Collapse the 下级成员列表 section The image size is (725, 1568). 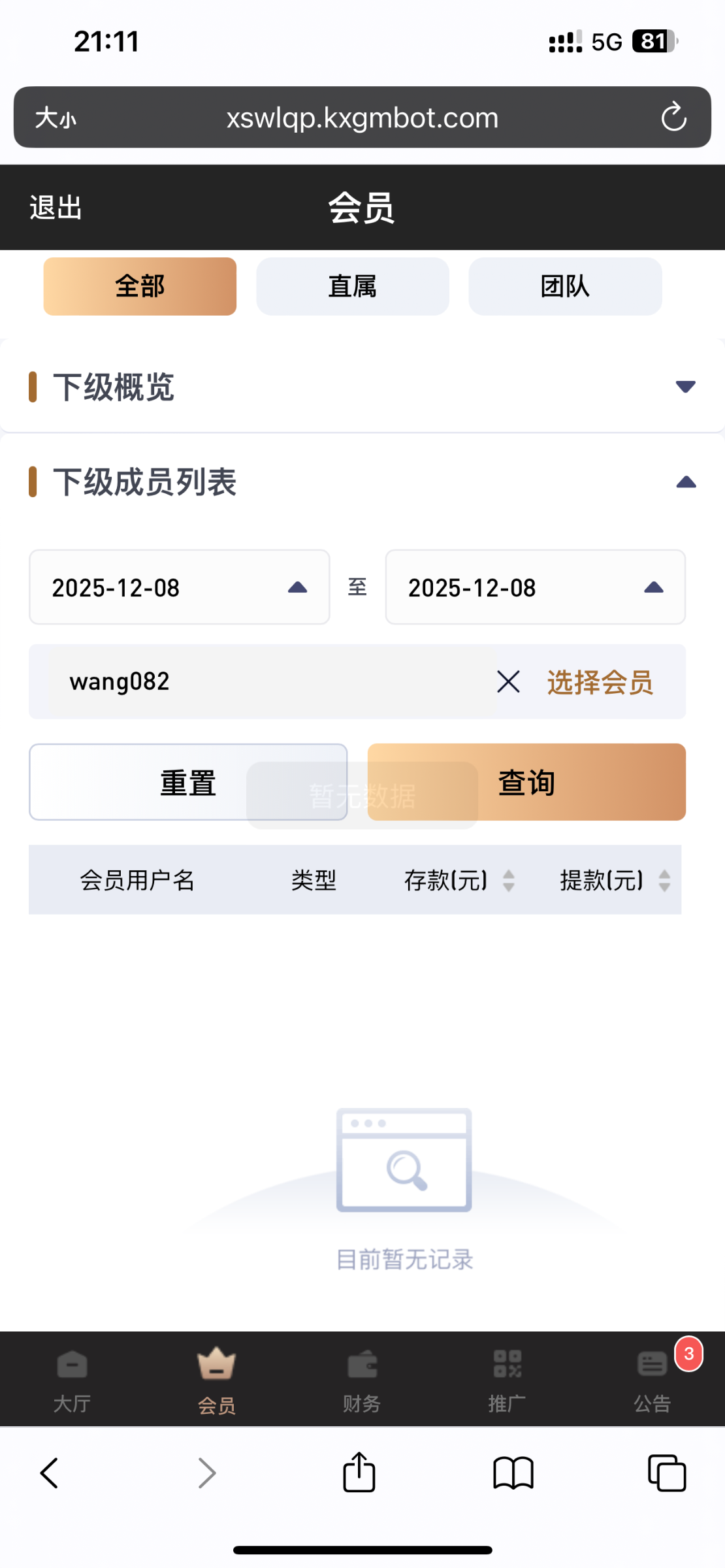pyautogui.click(x=685, y=482)
